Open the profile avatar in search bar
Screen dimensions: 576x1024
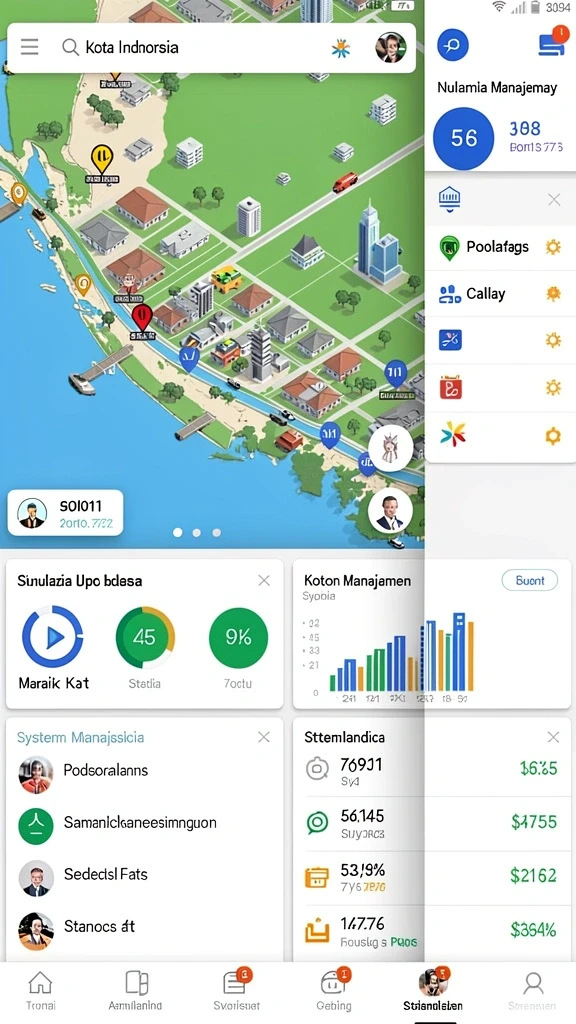(391, 48)
